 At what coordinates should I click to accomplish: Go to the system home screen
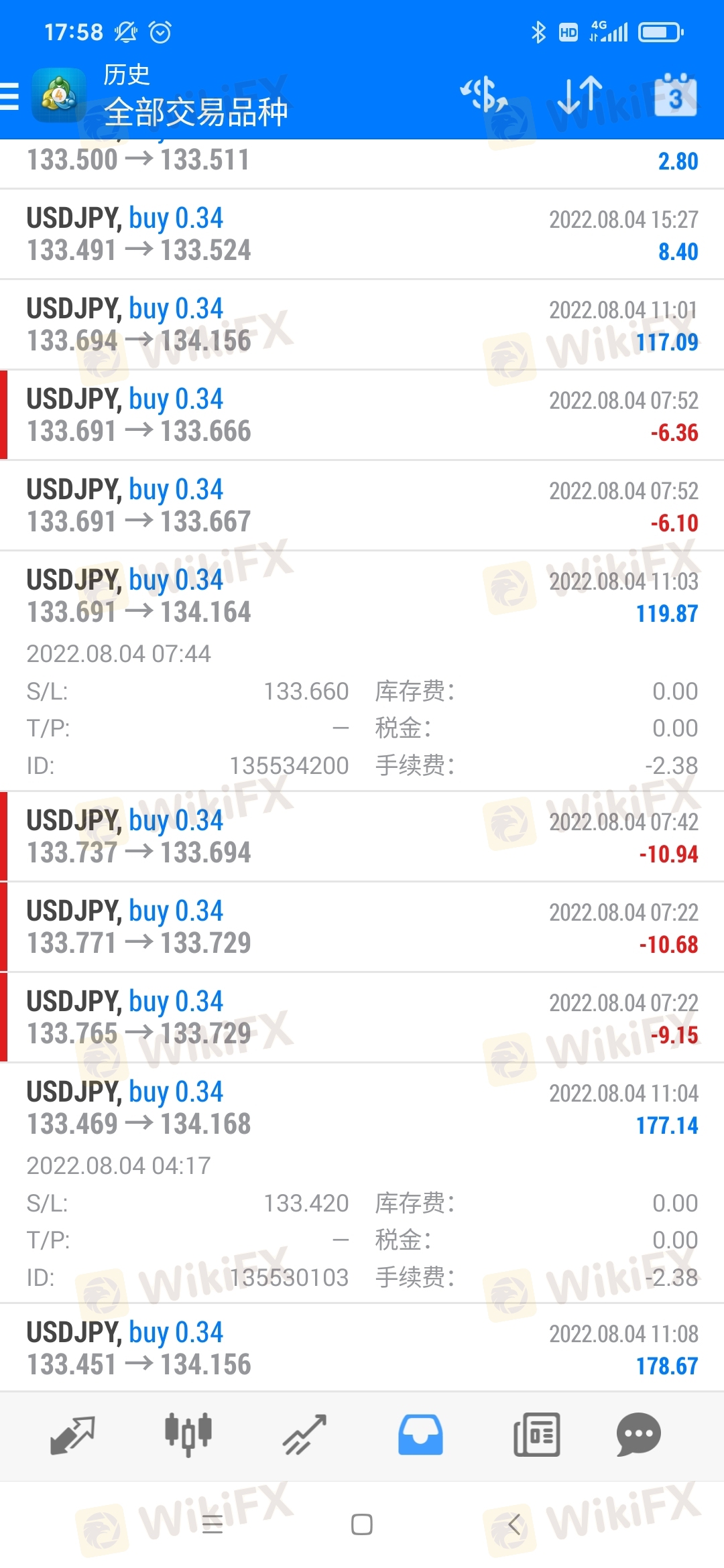[x=362, y=1524]
